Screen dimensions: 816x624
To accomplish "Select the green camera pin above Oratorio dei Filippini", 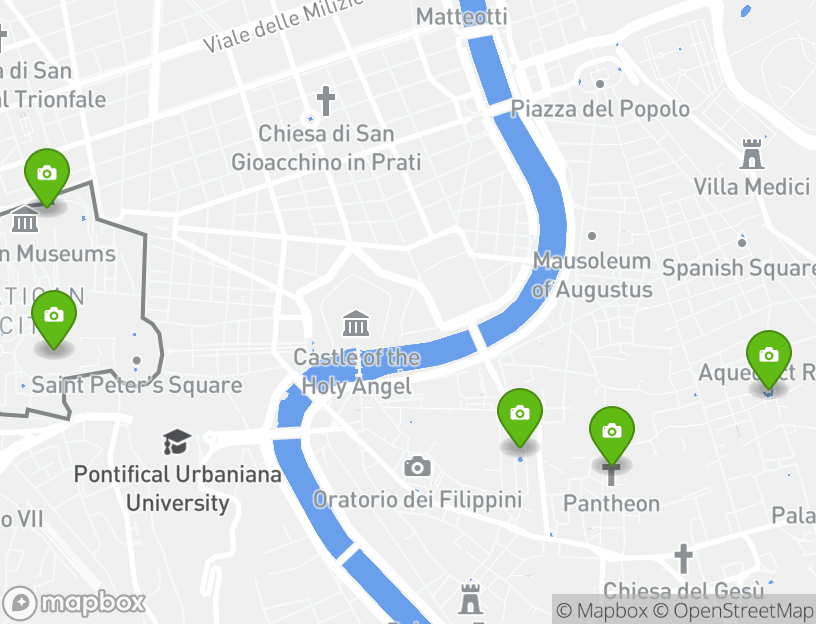I will point(520,414).
